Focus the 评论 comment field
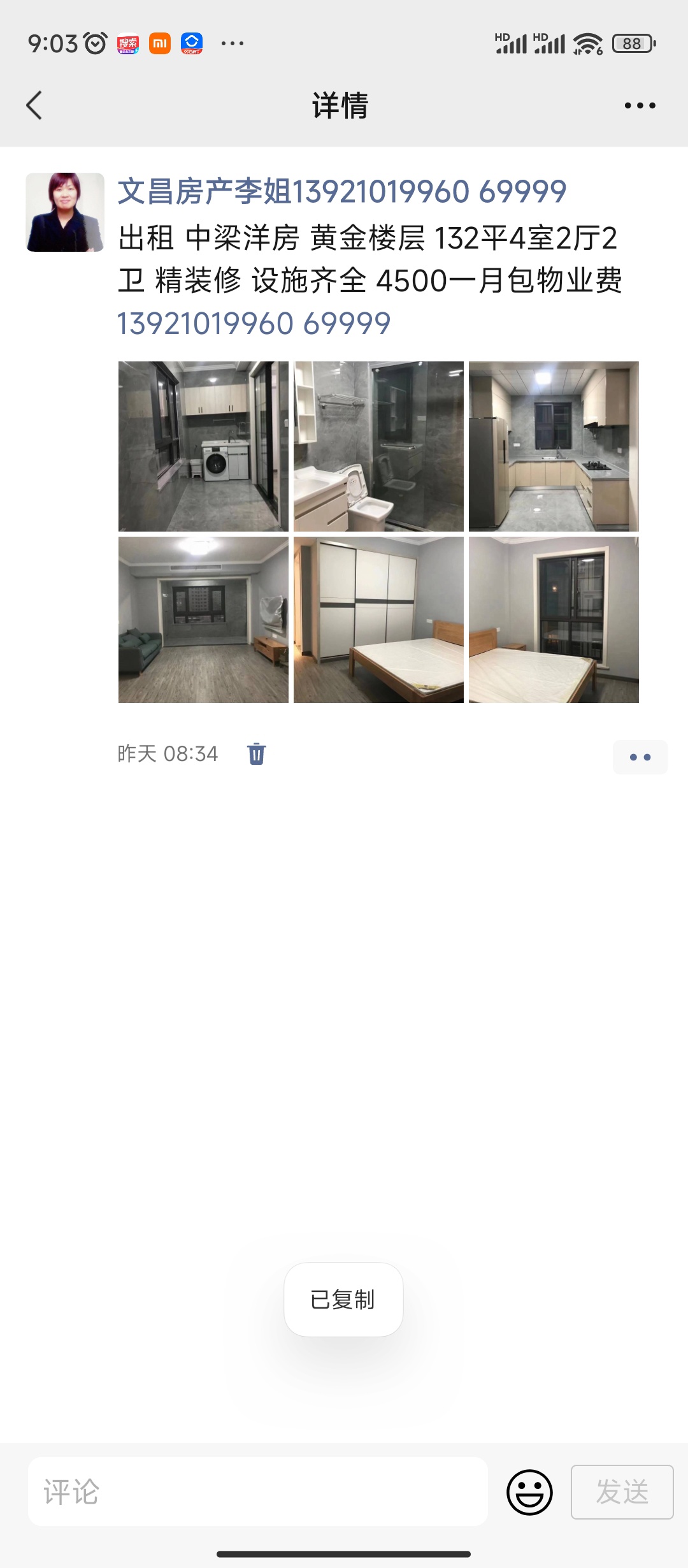 tap(257, 1492)
